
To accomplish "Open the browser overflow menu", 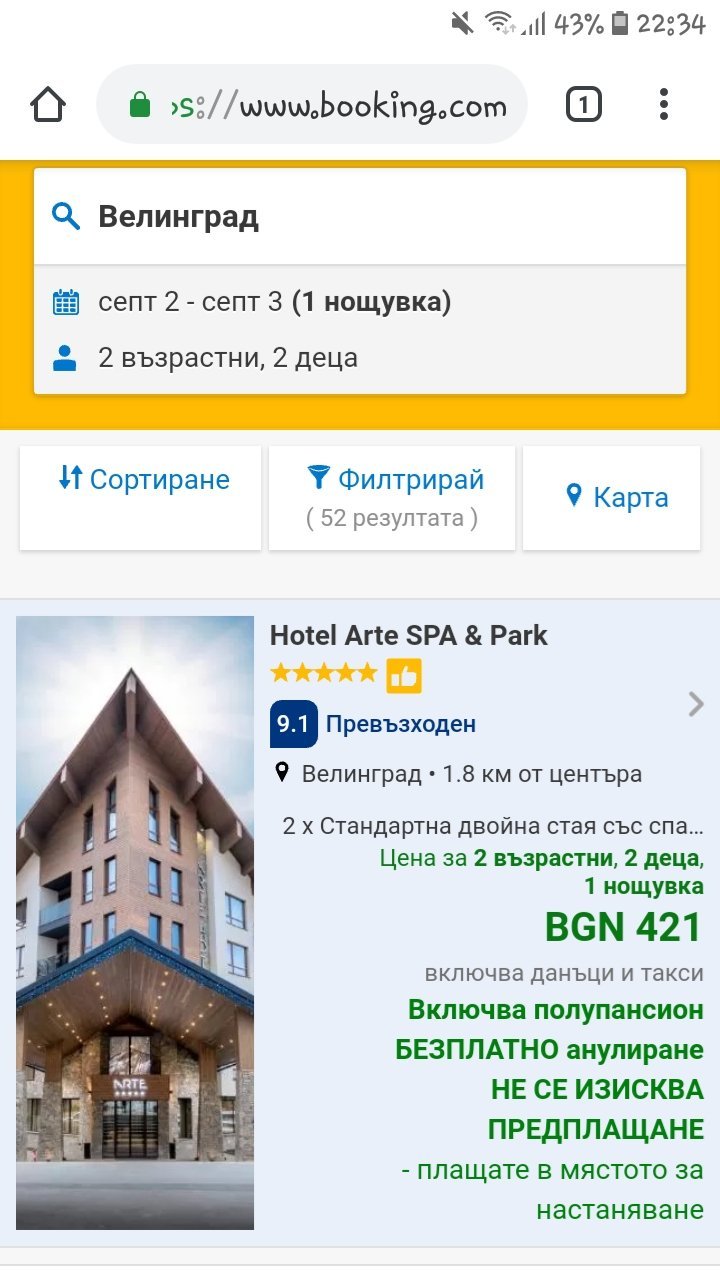I will [x=663, y=105].
